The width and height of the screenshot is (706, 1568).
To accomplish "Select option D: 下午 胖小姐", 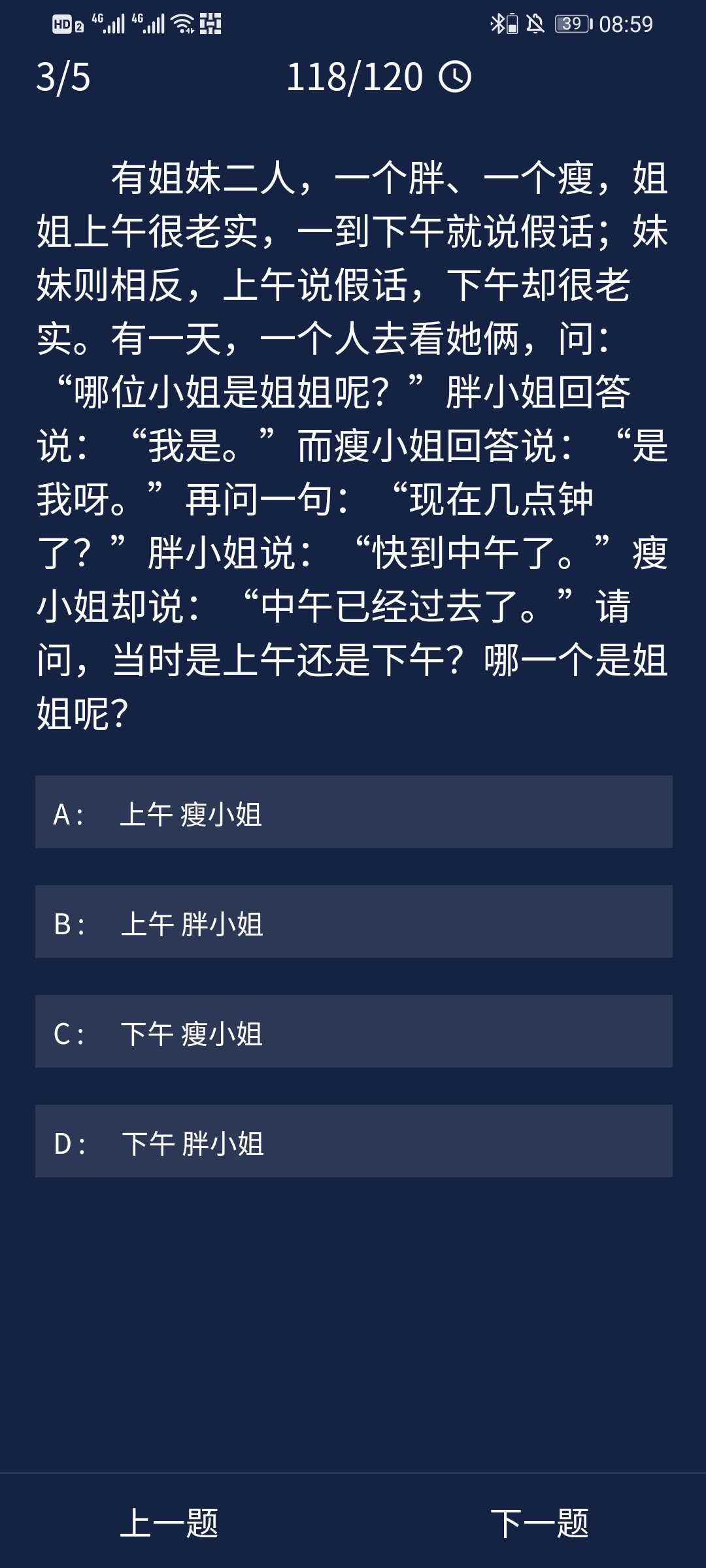I will [353, 1141].
